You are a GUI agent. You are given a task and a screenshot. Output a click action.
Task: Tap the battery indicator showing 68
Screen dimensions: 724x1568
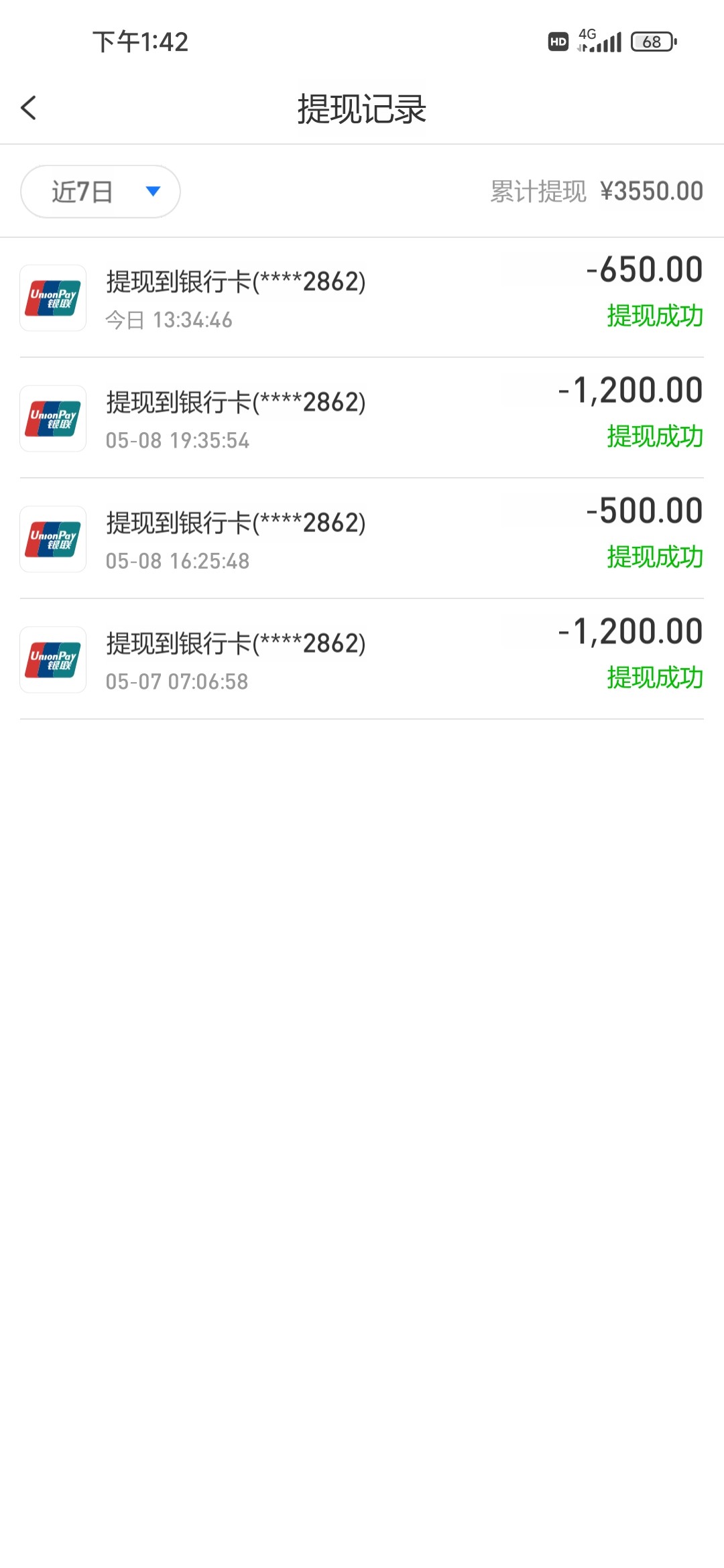(x=652, y=42)
